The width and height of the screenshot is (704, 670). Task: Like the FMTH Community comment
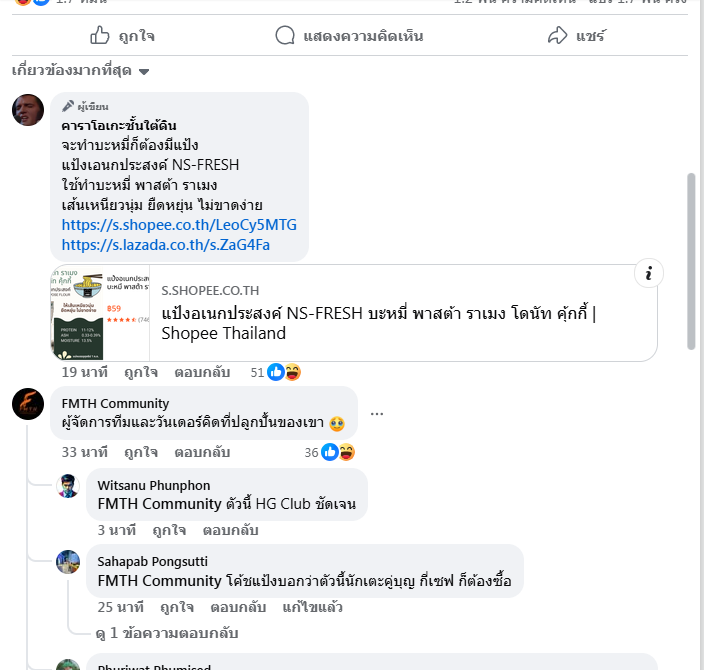(x=141, y=452)
